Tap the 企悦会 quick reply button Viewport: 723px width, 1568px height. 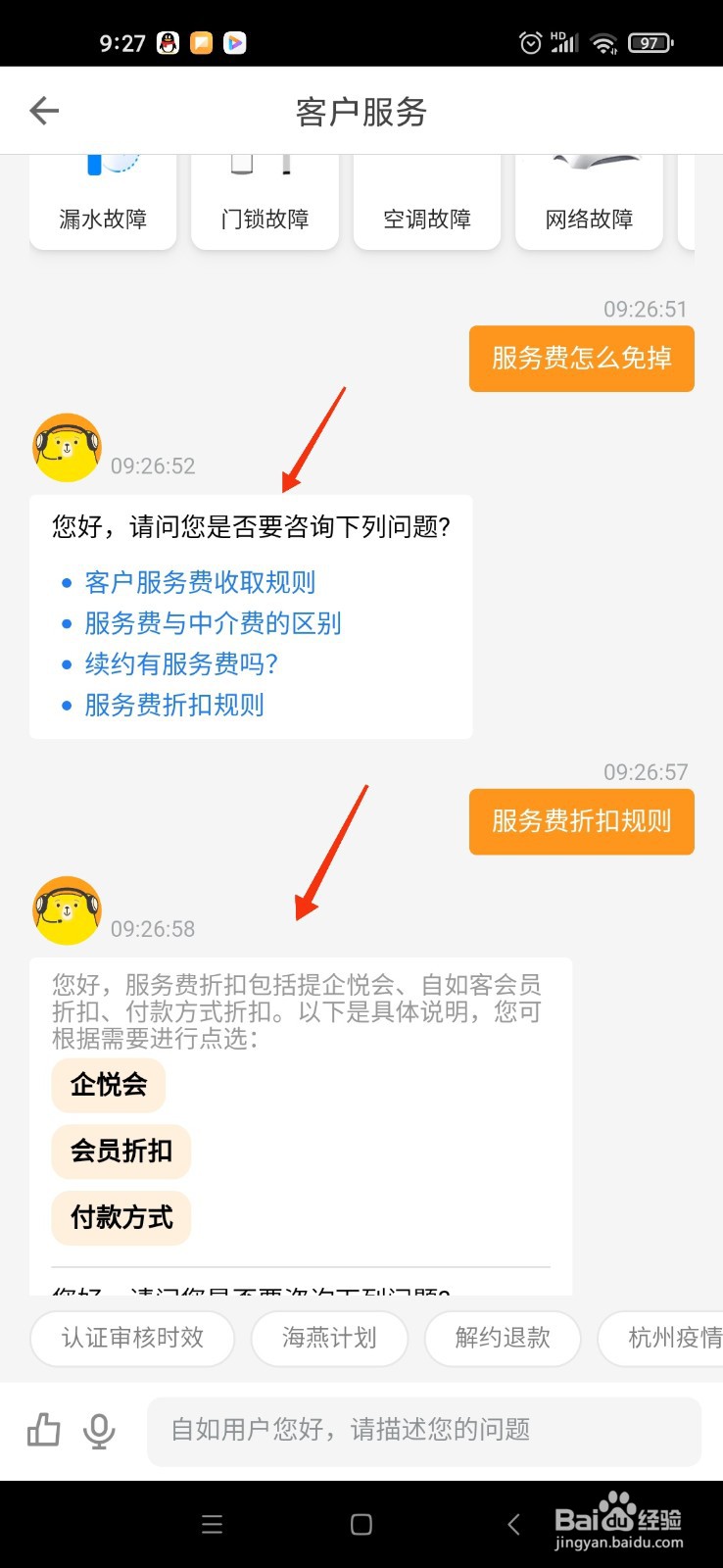coord(108,1085)
